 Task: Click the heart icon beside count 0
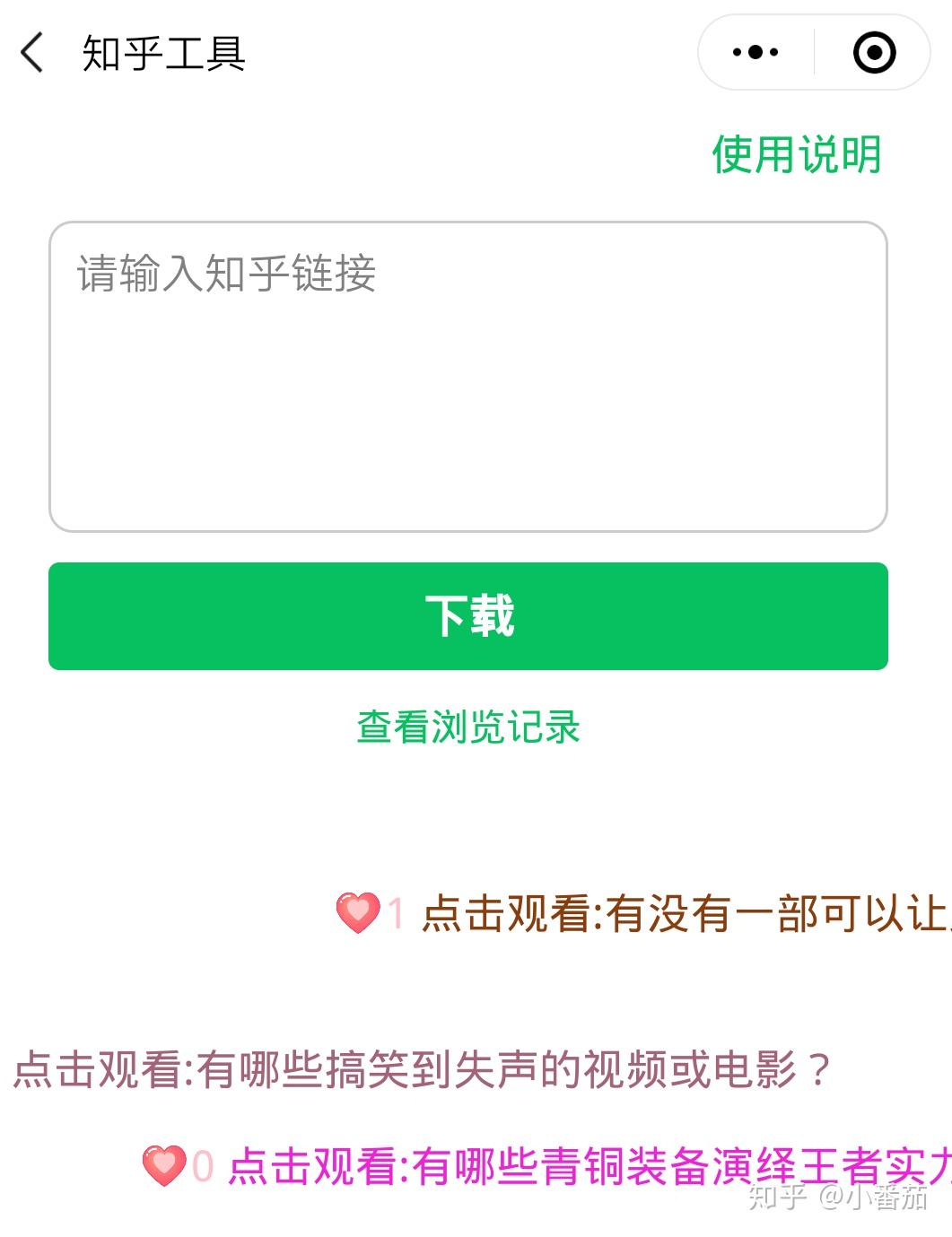pos(165,1166)
